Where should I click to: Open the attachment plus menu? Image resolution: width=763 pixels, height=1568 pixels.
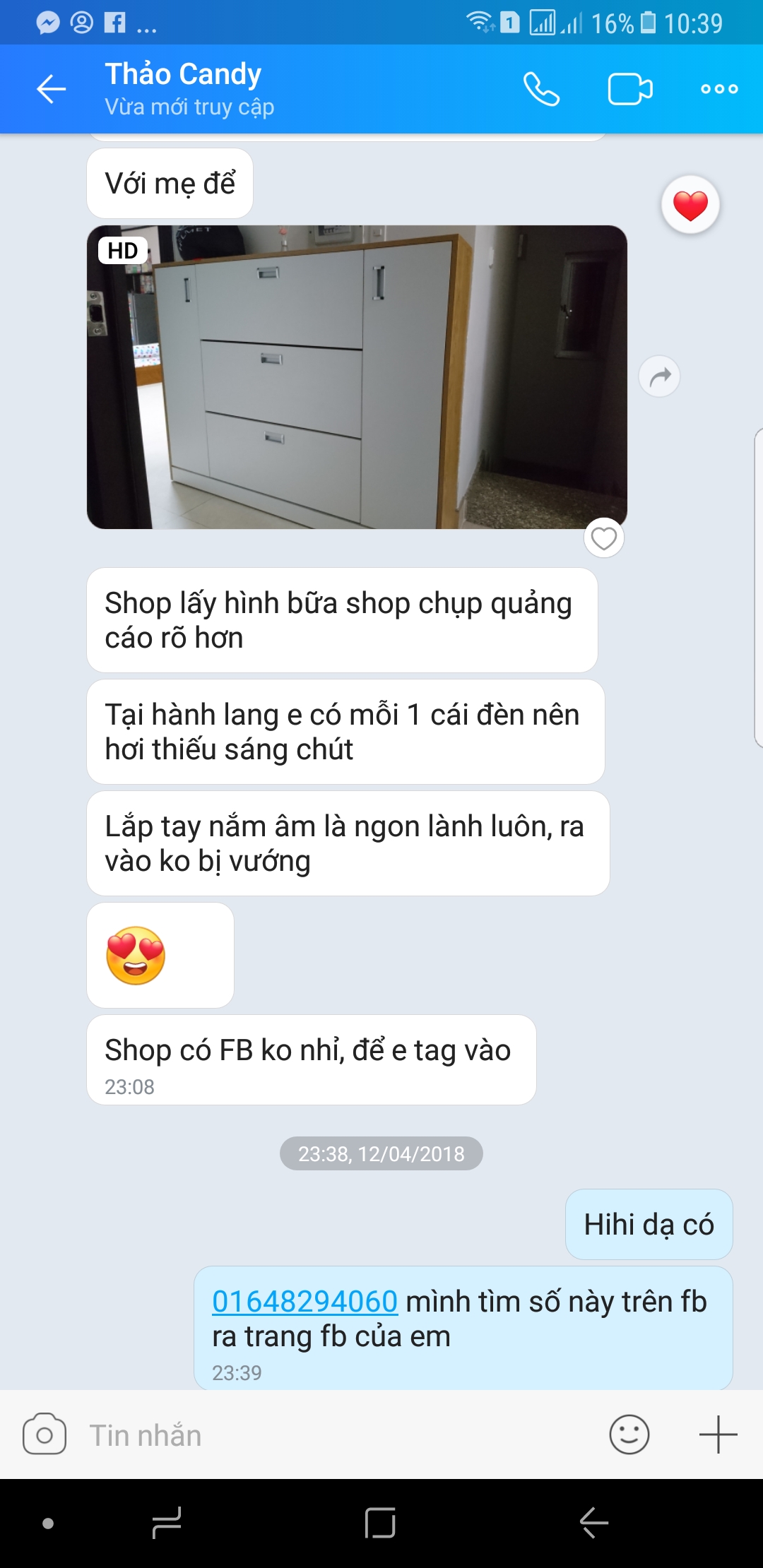coord(718,1434)
